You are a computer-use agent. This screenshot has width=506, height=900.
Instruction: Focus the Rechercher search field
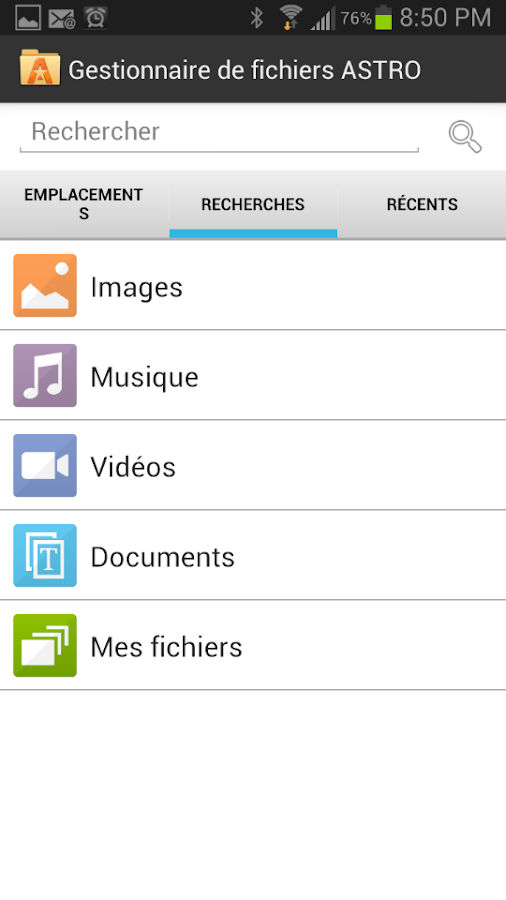click(219, 133)
